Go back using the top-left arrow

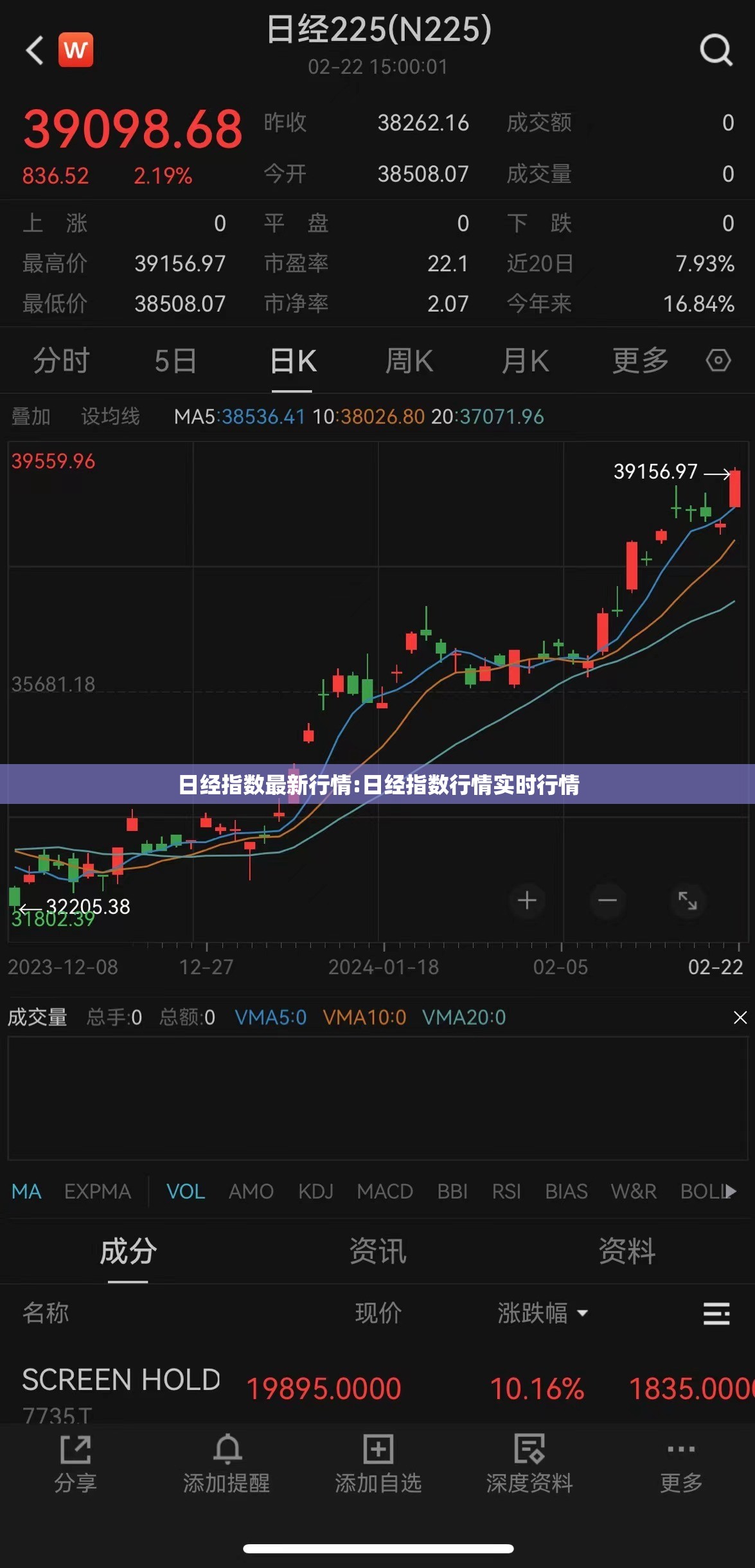coord(35,50)
